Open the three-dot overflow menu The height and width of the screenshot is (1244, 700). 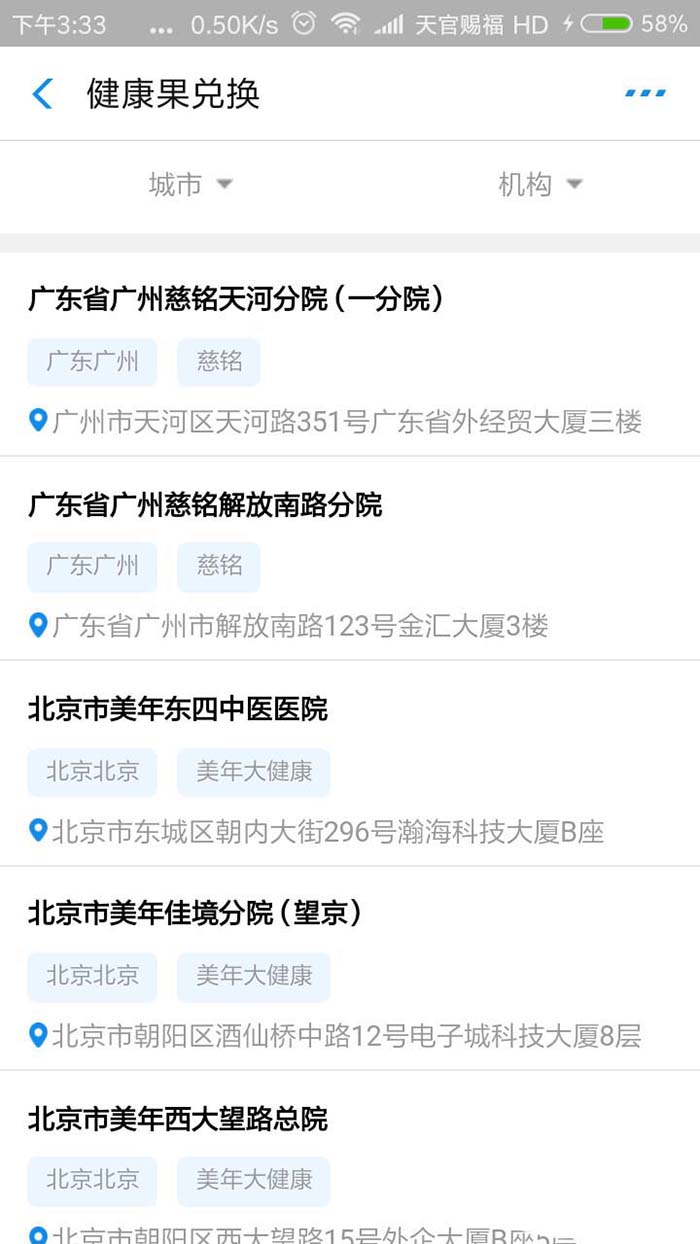(x=645, y=94)
